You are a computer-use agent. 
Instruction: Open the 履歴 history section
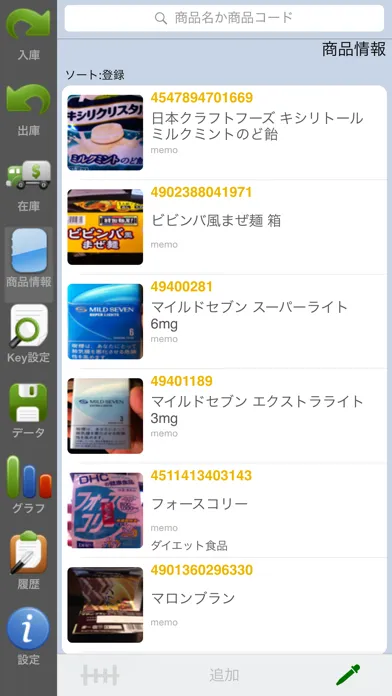click(28, 562)
